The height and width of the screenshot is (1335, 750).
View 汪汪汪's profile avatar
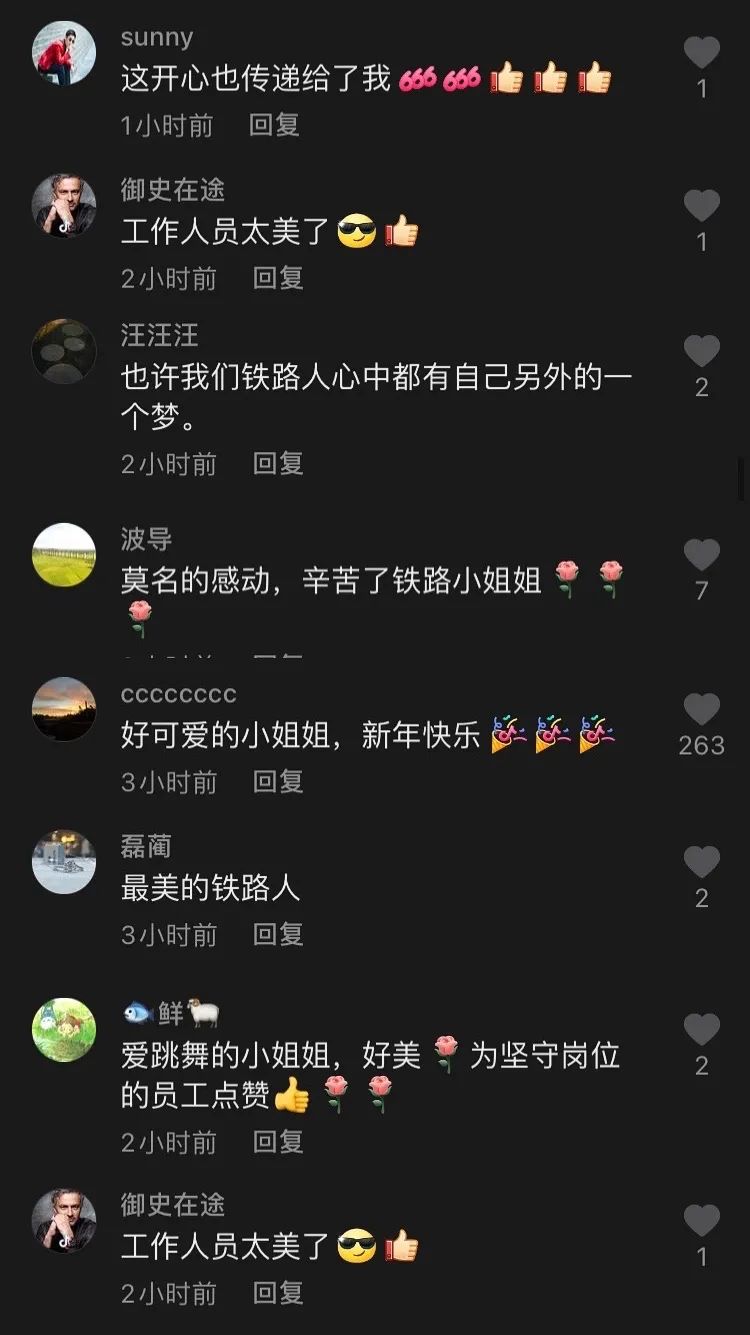(x=64, y=351)
